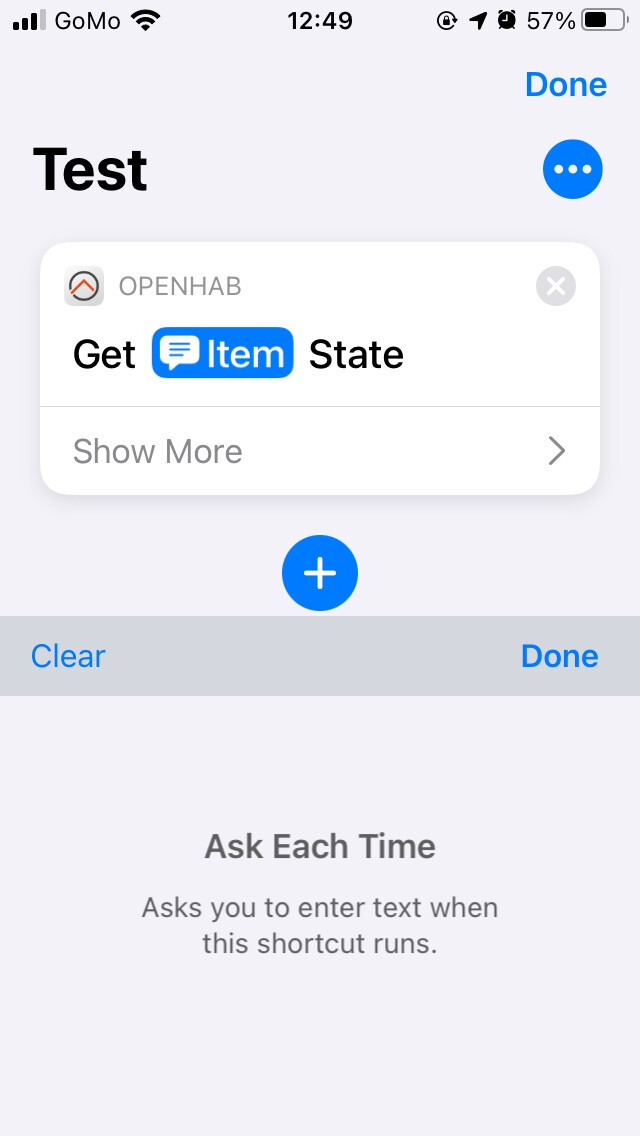Select the Item variable token
Image resolution: width=640 pixels, height=1136 pixels.
click(x=223, y=353)
